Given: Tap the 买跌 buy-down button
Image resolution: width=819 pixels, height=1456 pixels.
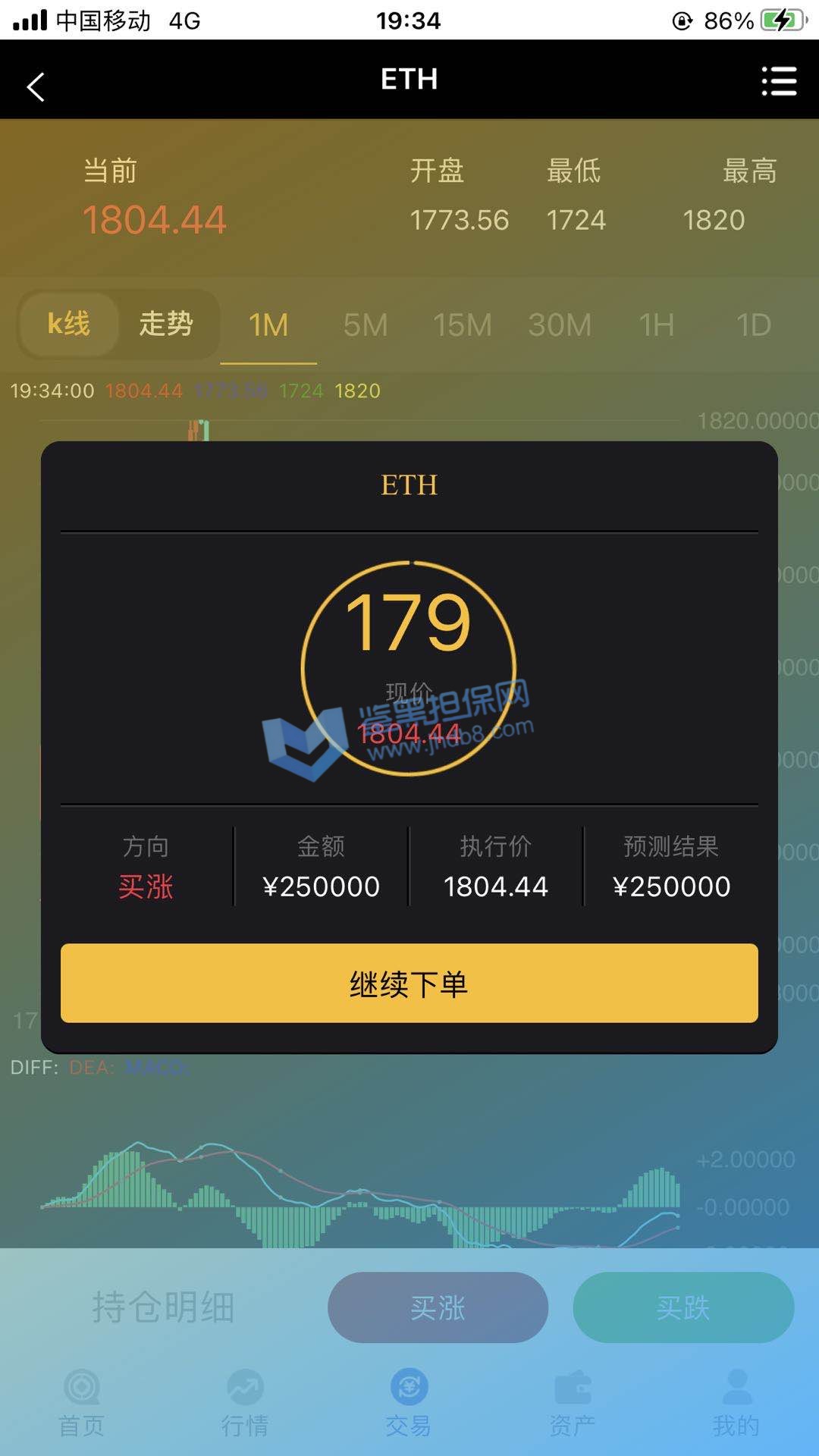Looking at the screenshot, I should (x=683, y=1307).
